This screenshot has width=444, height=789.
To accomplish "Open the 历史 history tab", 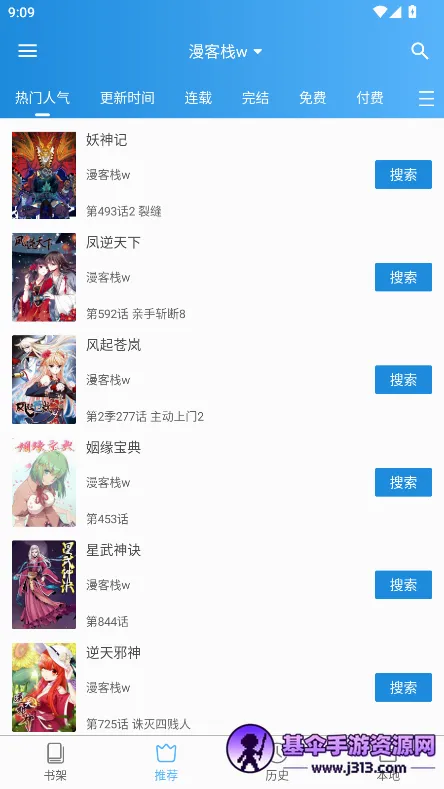I will (277, 762).
